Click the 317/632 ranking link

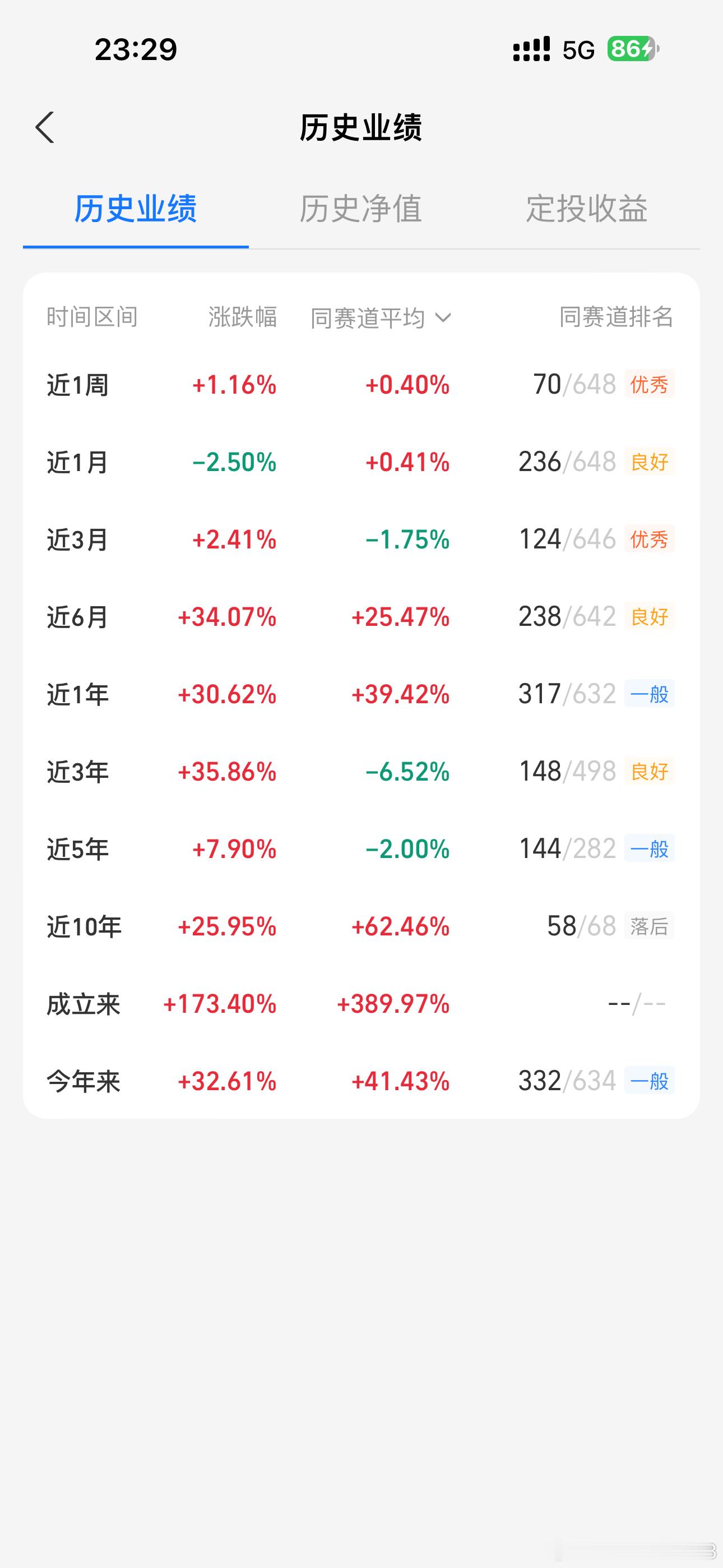[567, 694]
